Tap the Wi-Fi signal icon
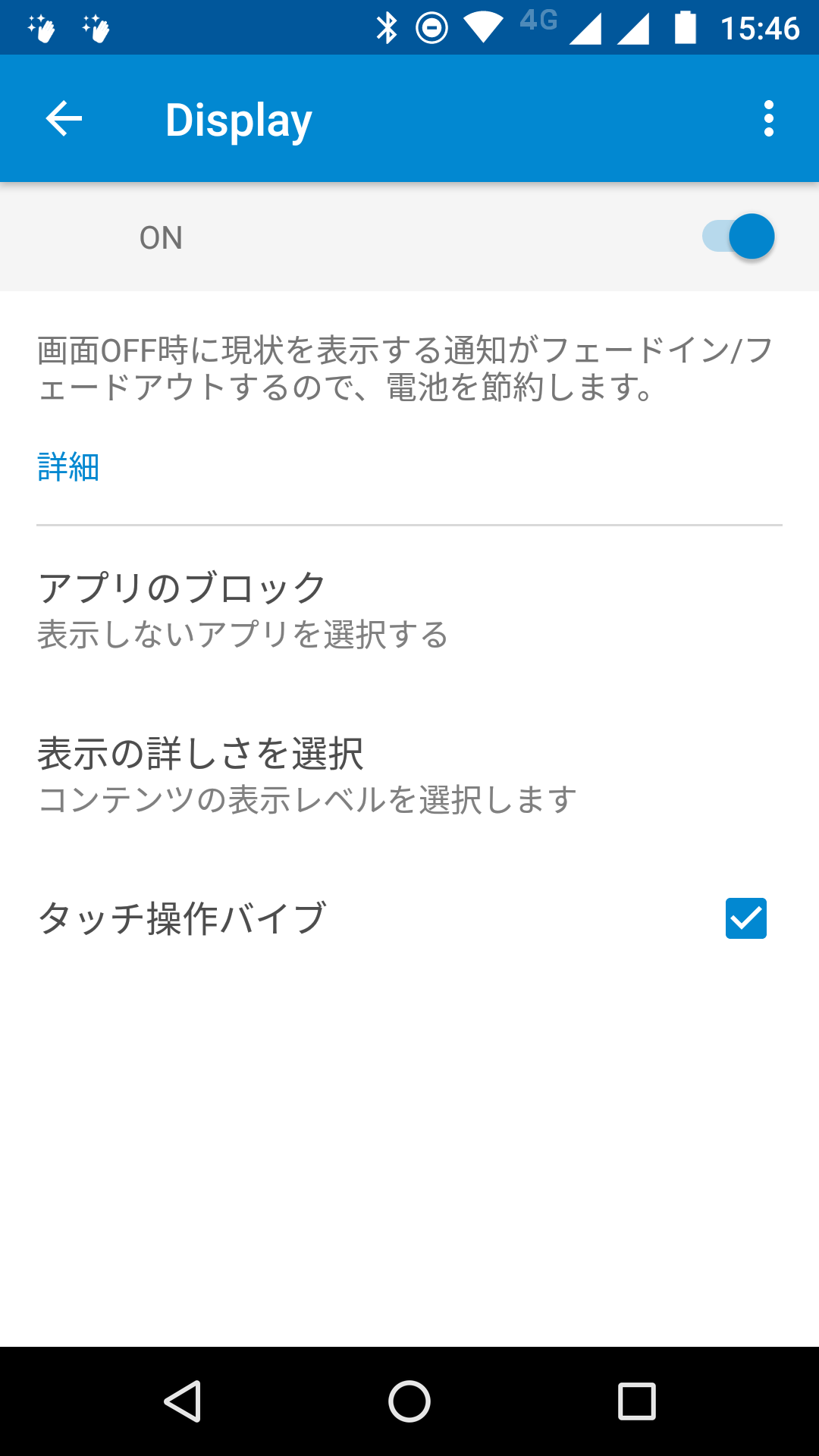The width and height of the screenshot is (819, 1456). (485, 25)
